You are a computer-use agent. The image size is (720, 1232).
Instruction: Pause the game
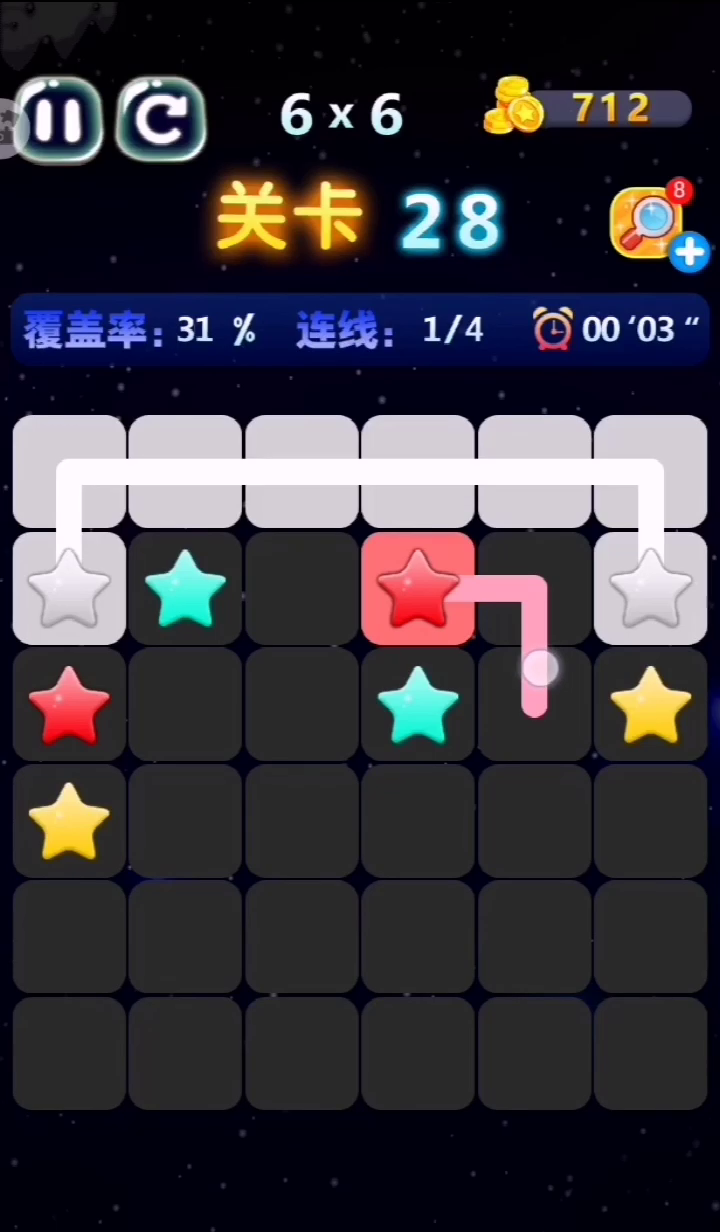(x=58, y=120)
